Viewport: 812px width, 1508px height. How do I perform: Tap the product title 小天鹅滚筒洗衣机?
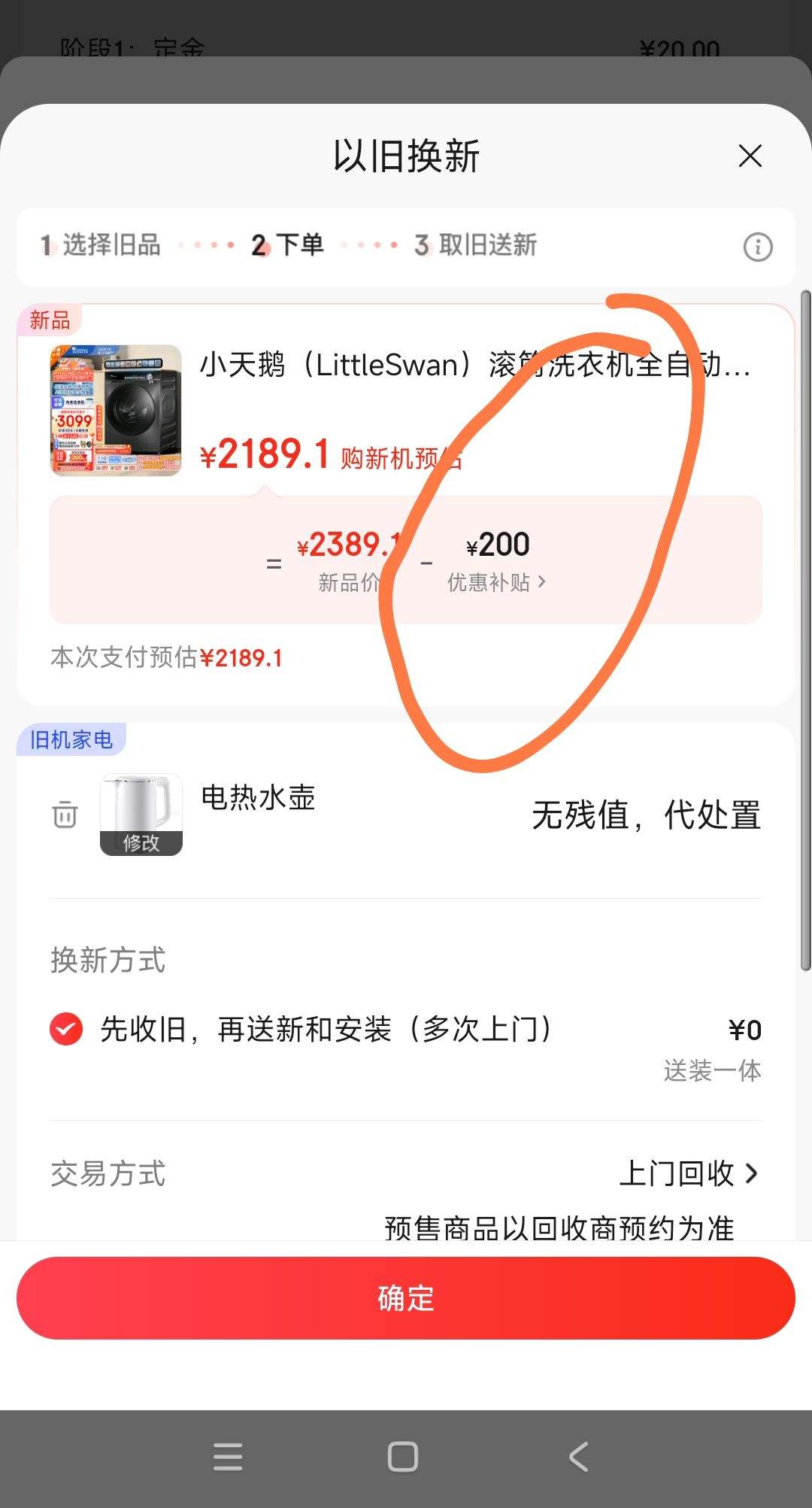pyautogui.click(x=474, y=369)
